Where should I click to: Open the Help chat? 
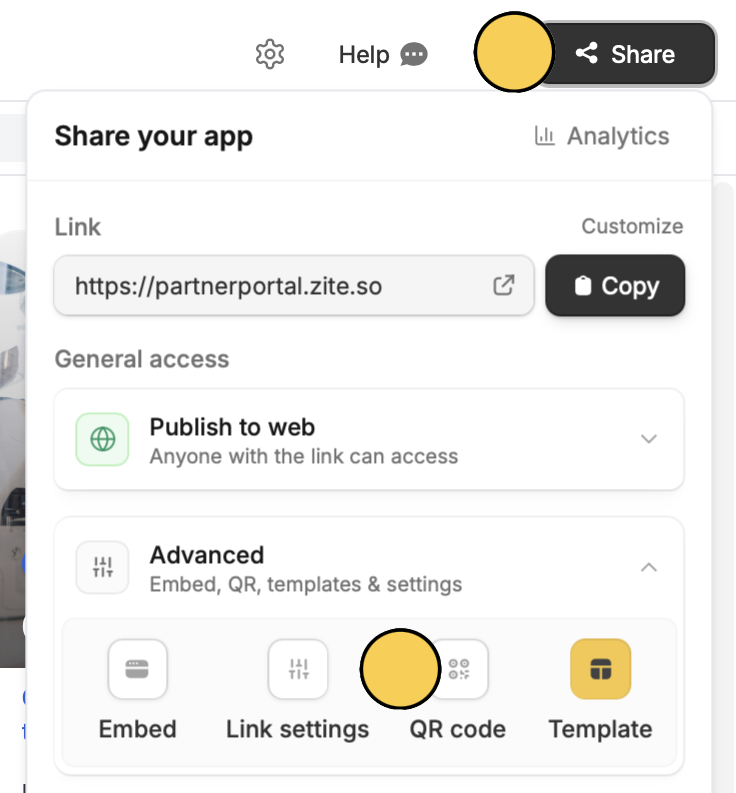click(383, 54)
